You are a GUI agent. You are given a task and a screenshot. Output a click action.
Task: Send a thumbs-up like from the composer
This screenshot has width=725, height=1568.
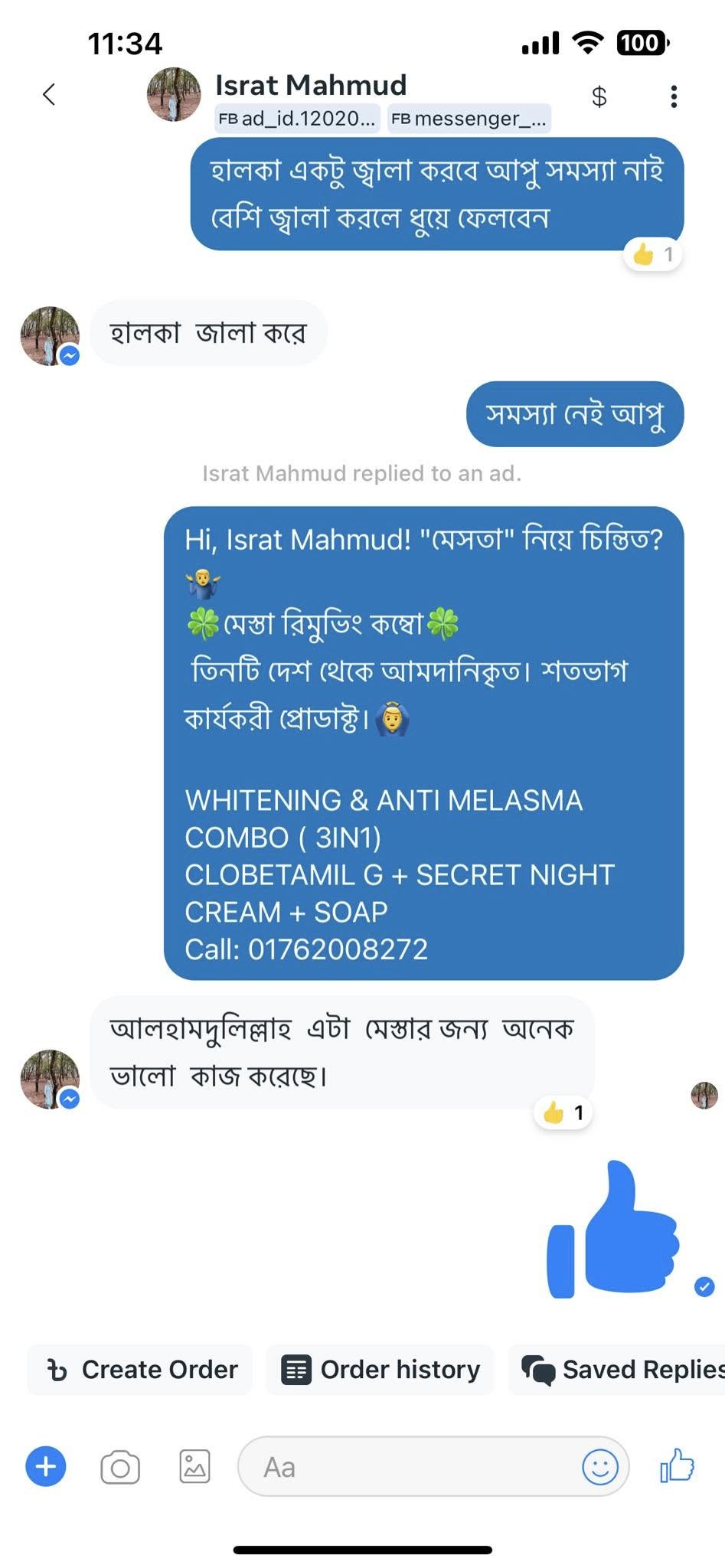pyautogui.click(x=677, y=1465)
